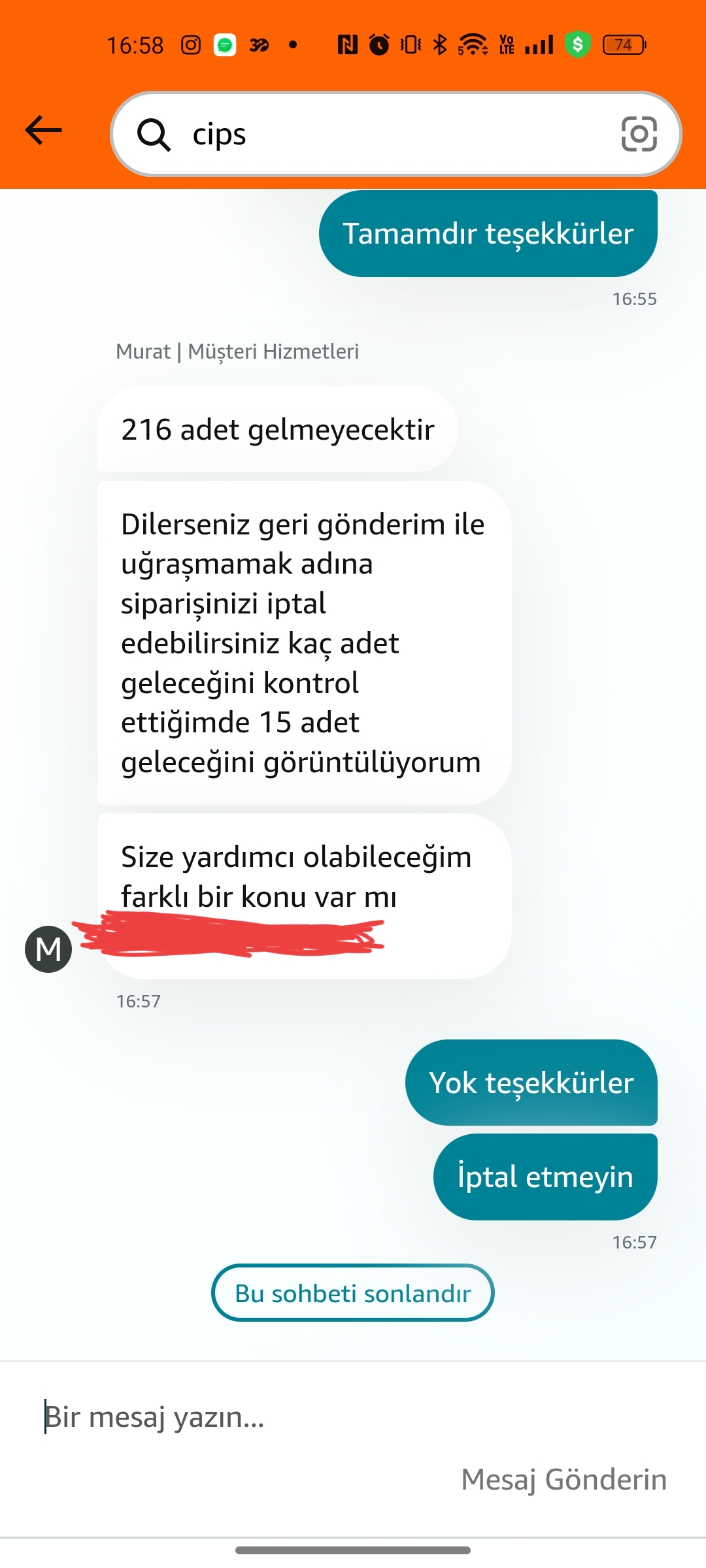The width and height of the screenshot is (706, 1568).
Task: Tap Mesaj Gönderin to send message
Action: 563,1479
